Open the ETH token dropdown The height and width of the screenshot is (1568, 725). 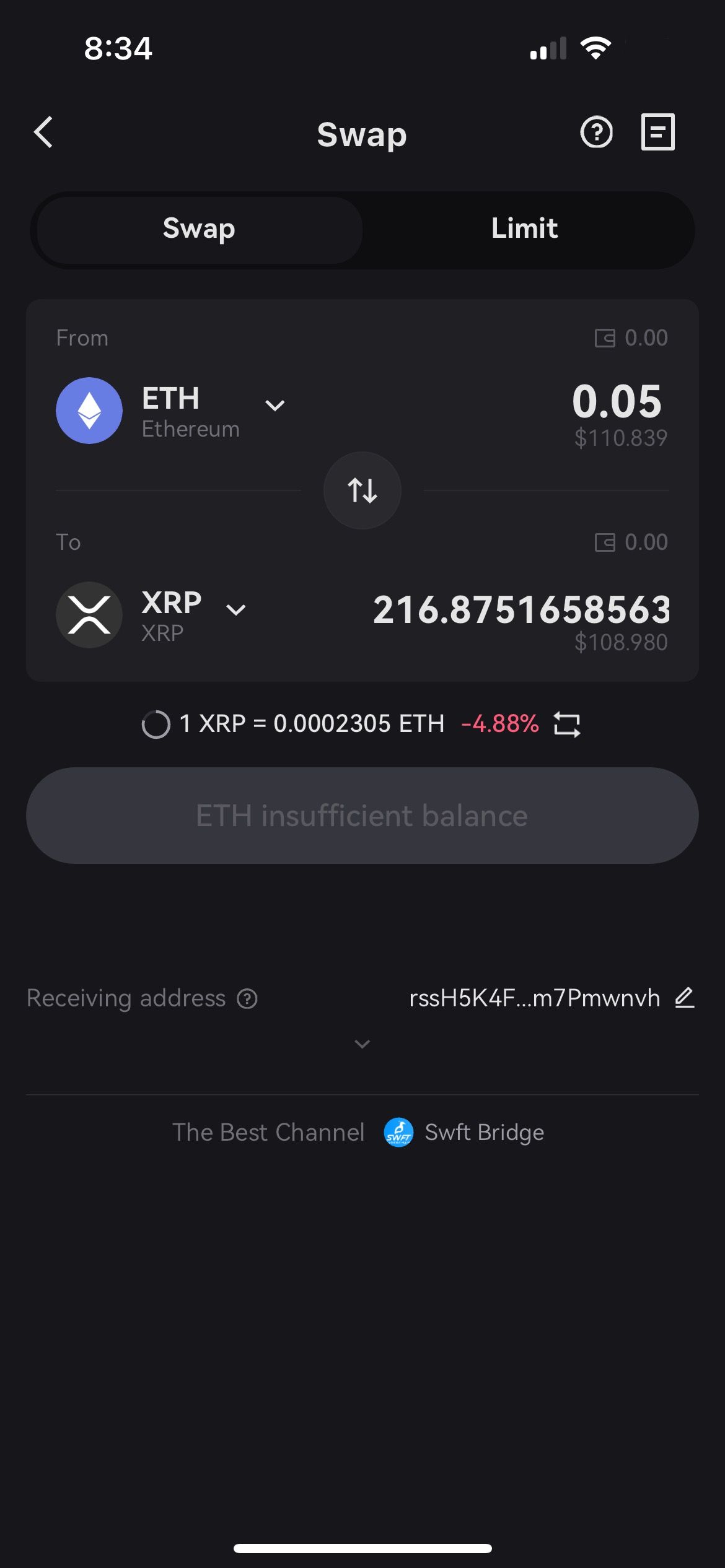point(275,406)
